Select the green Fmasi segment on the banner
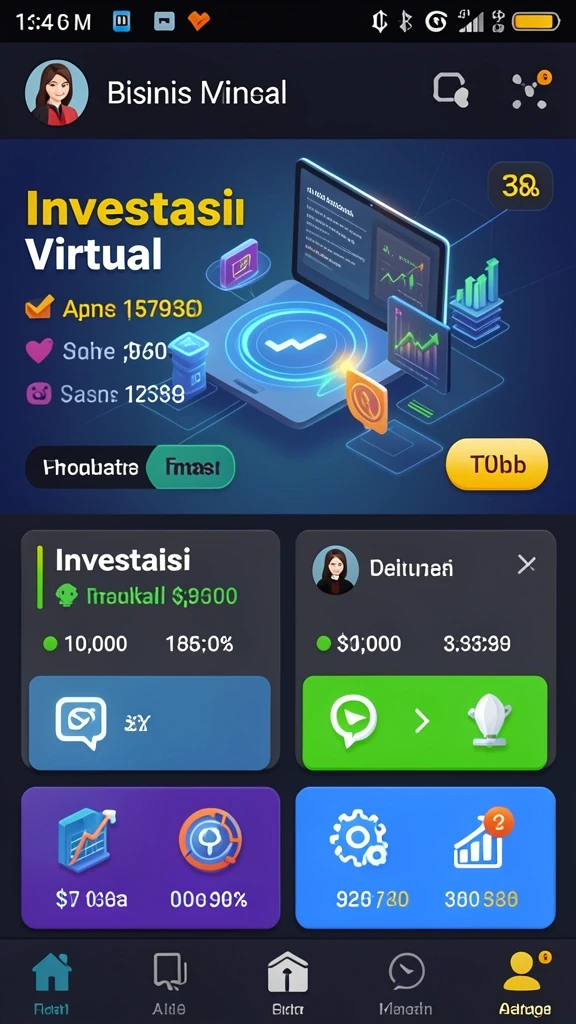The width and height of the screenshot is (576, 1024). point(191,467)
